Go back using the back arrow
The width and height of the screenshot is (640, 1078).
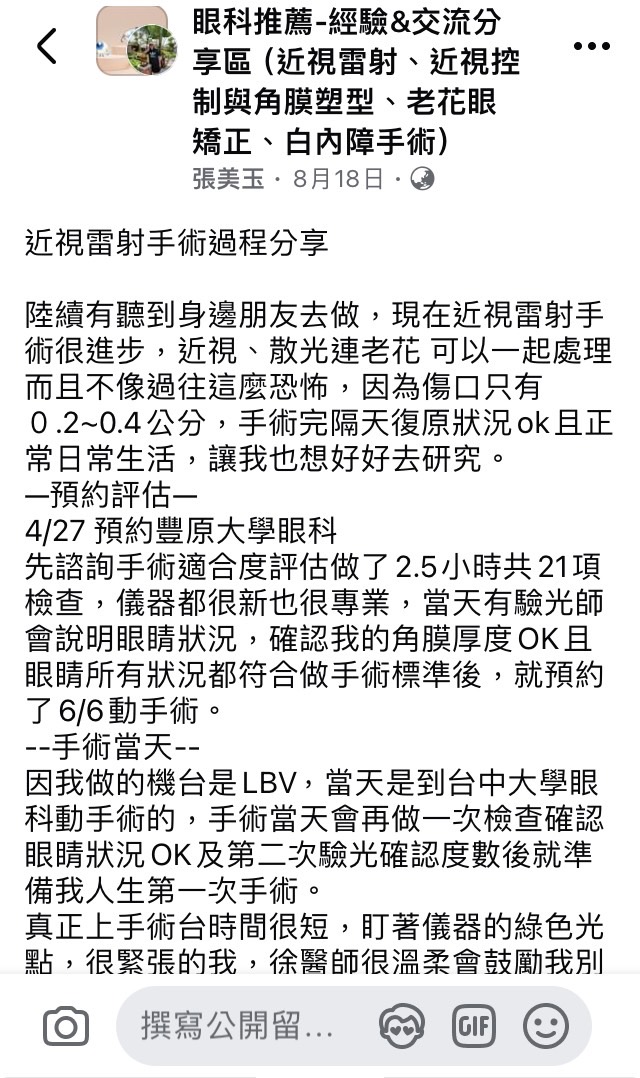pyautogui.click(x=47, y=47)
